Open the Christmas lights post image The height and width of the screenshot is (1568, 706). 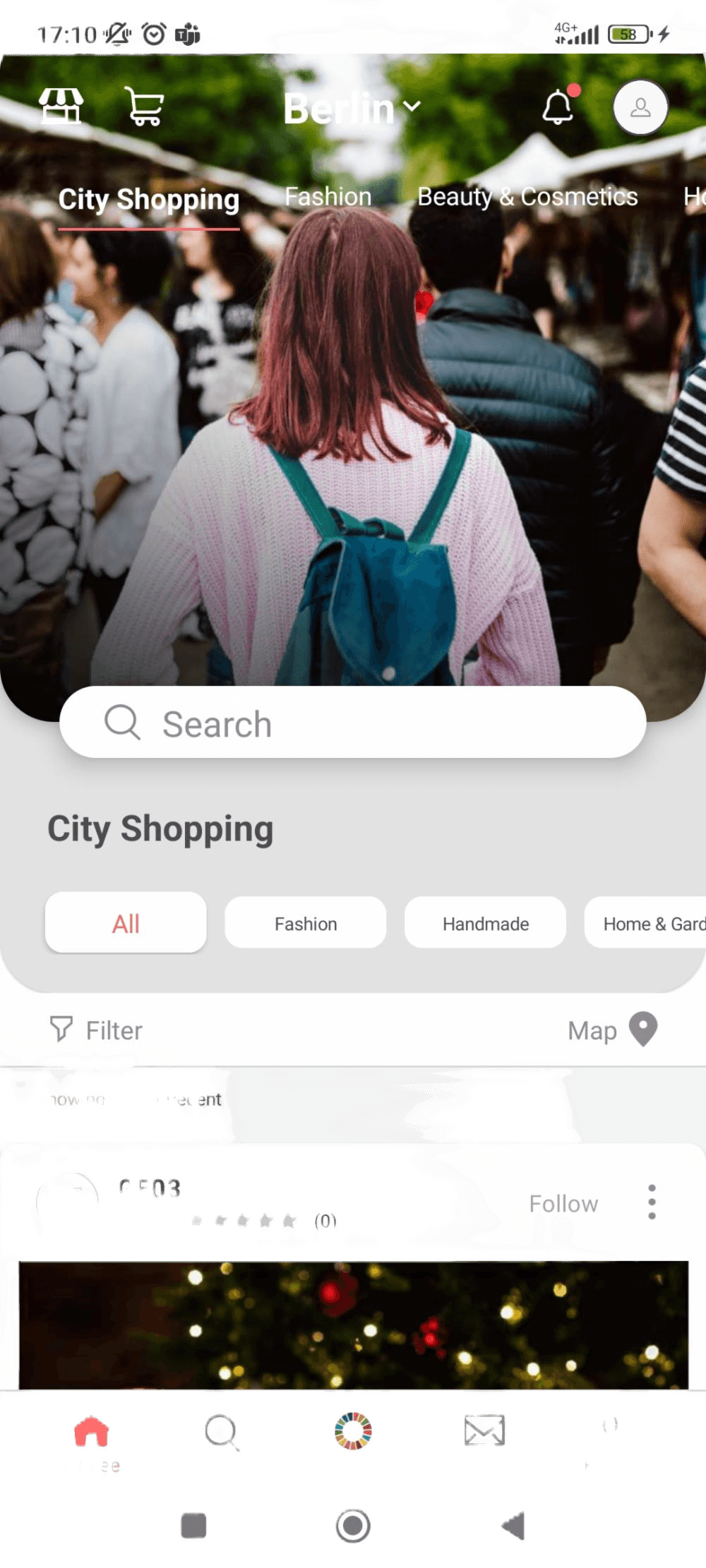[x=353, y=1325]
